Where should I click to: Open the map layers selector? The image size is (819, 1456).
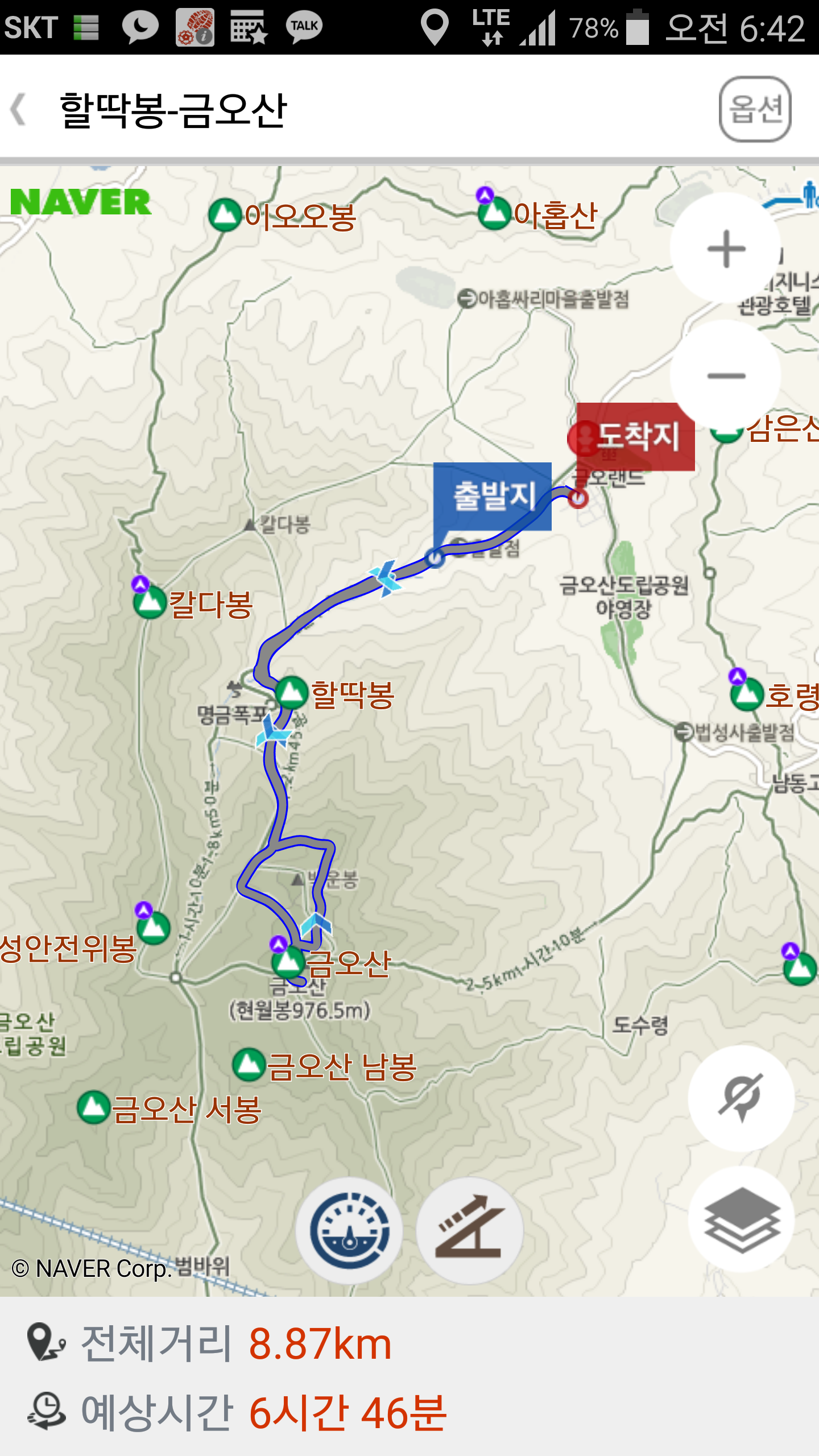click(741, 1220)
